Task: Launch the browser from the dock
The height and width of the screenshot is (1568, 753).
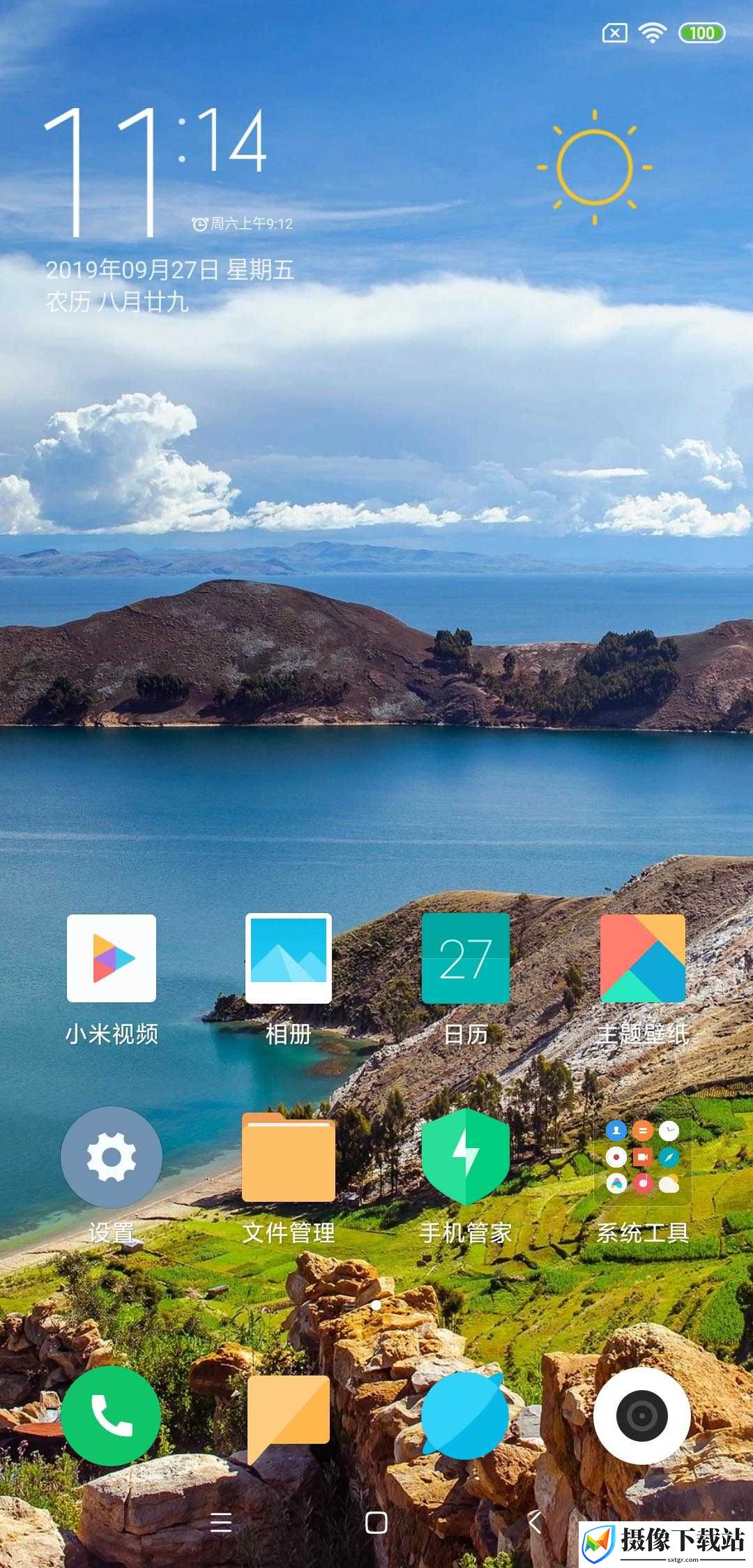Action: click(x=466, y=1416)
